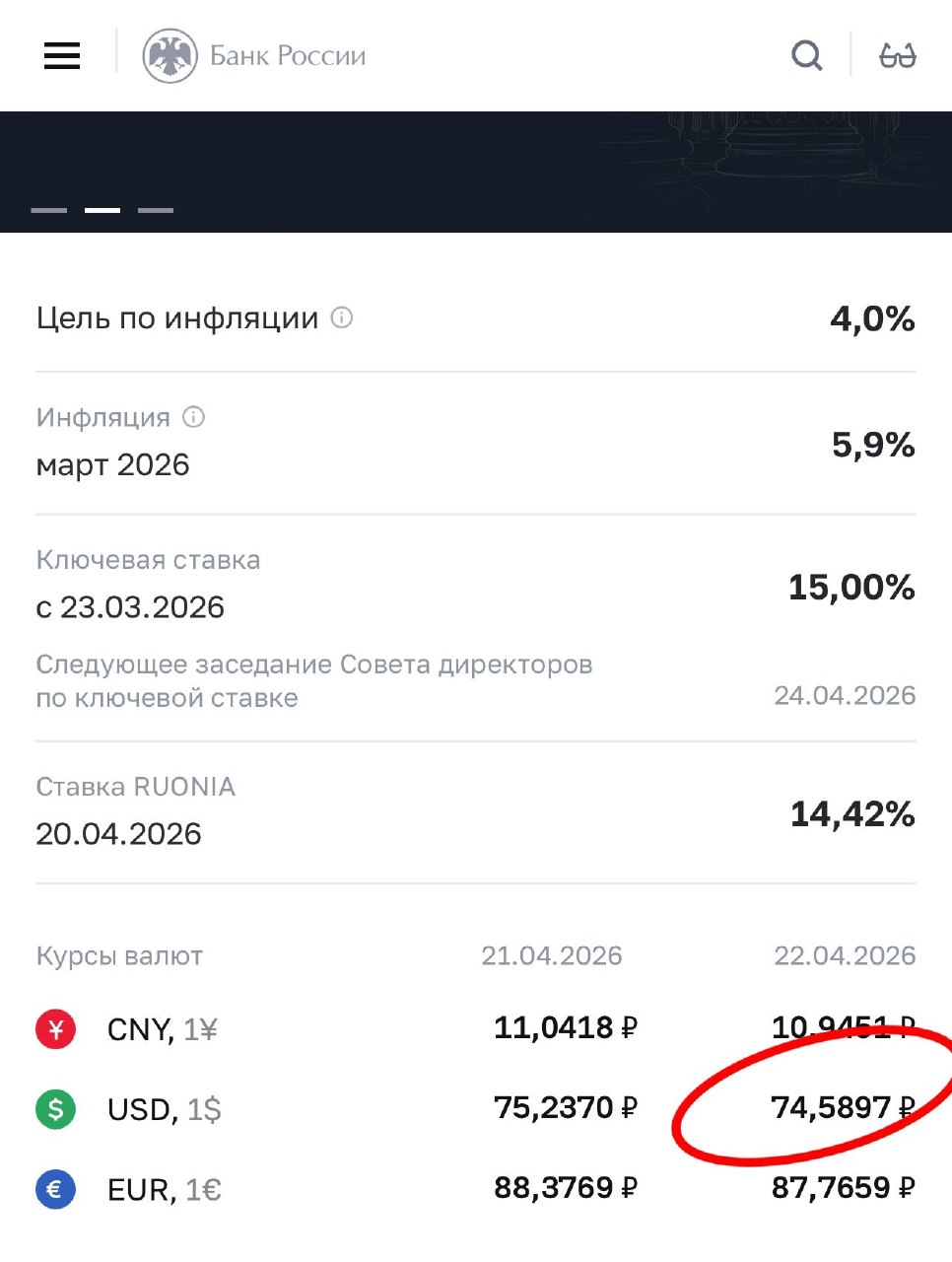
Task: Show info tooltip for Цель по инфляции
Action: coord(342,317)
